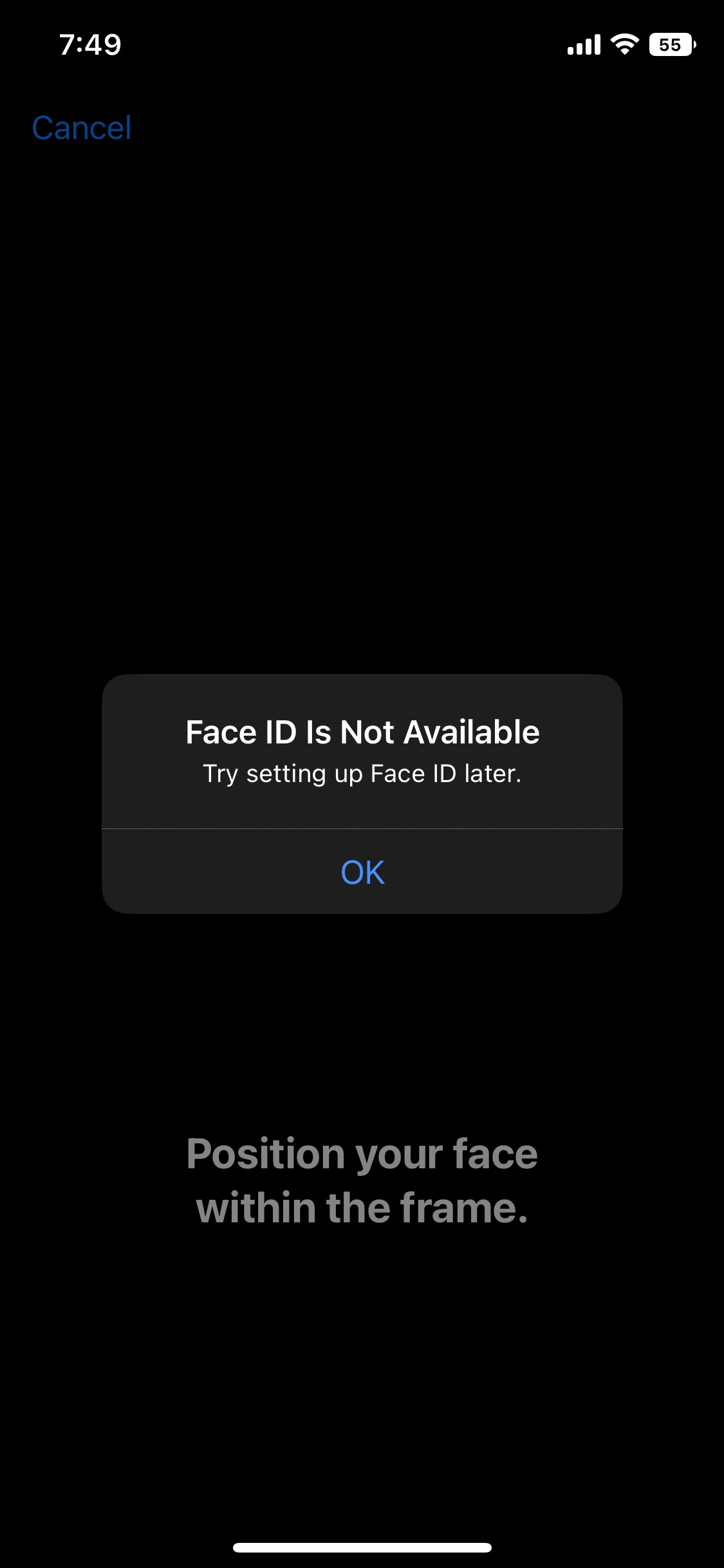Image resolution: width=724 pixels, height=1568 pixels.
Task: Select the alert title Face ID Is Not Available
Action: coord(362,732)
